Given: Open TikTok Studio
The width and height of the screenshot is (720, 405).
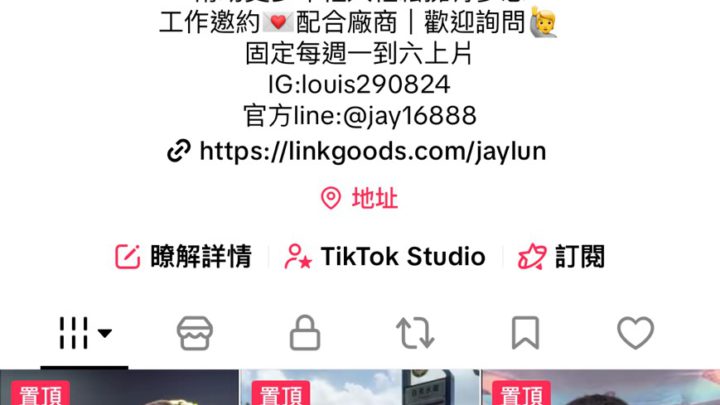Looking at the screenshot, I should tap(385, 257).
